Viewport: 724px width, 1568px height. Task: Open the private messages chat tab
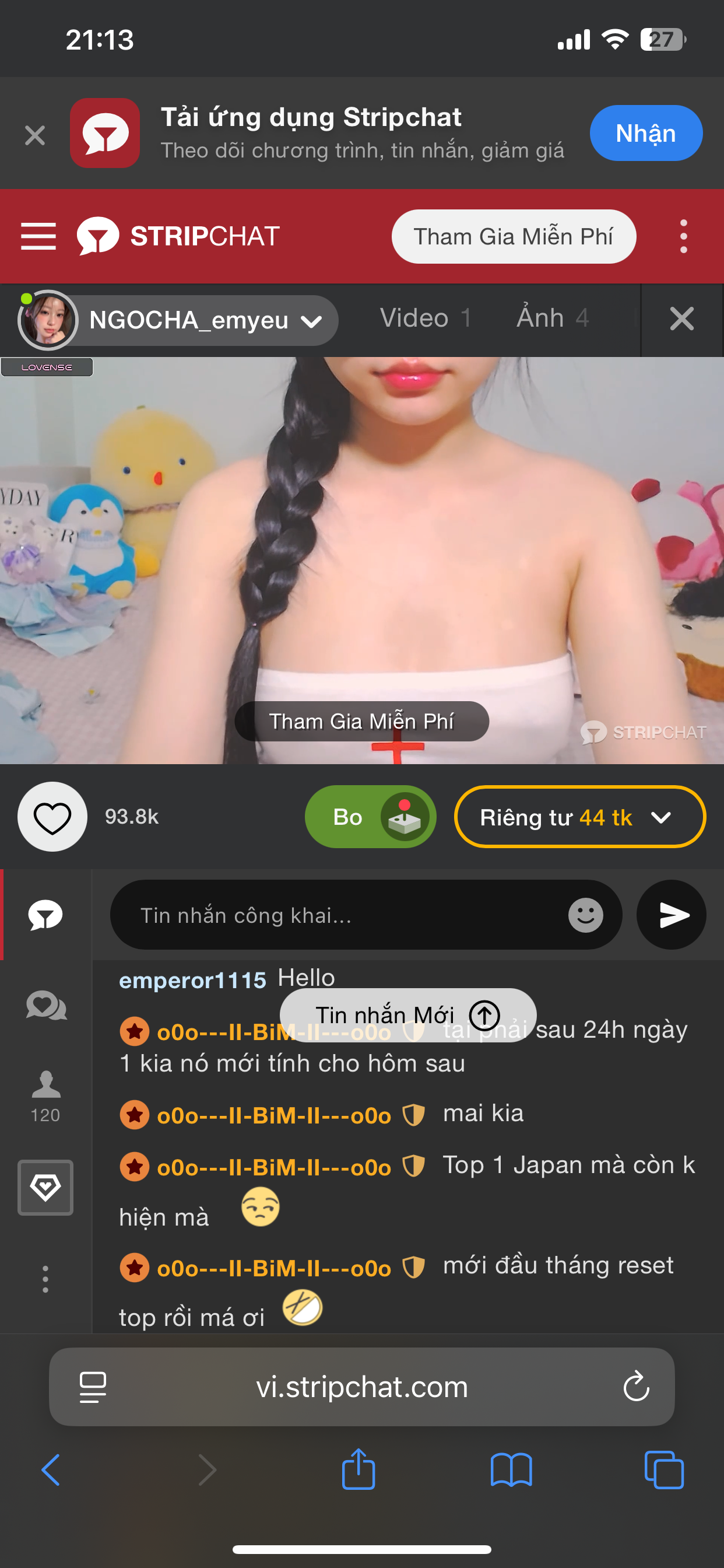(x=45, y=1006)
